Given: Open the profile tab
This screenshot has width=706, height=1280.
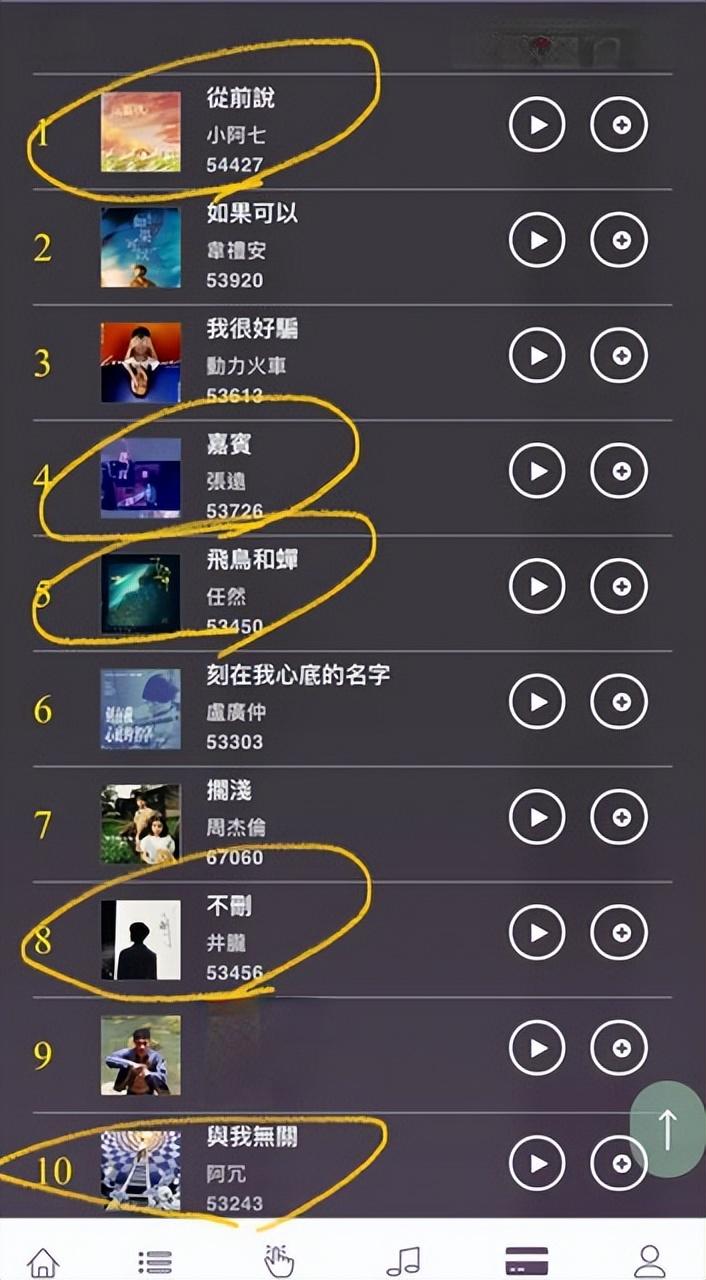Looking at the screenshot, I should (x=650, y=1260).
